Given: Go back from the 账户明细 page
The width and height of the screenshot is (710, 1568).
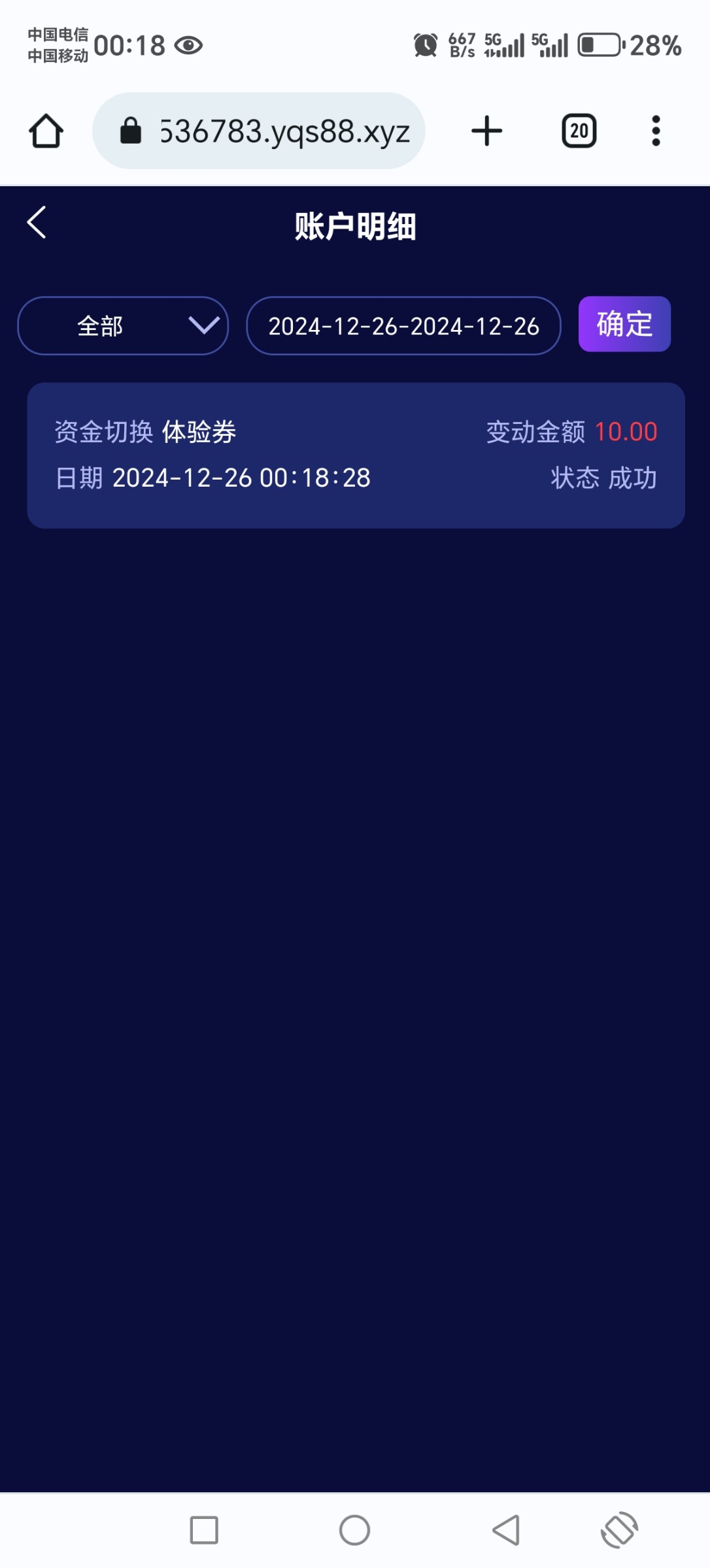Looking at the screenshot, I should pyautogui.click(x=37, y=223).
